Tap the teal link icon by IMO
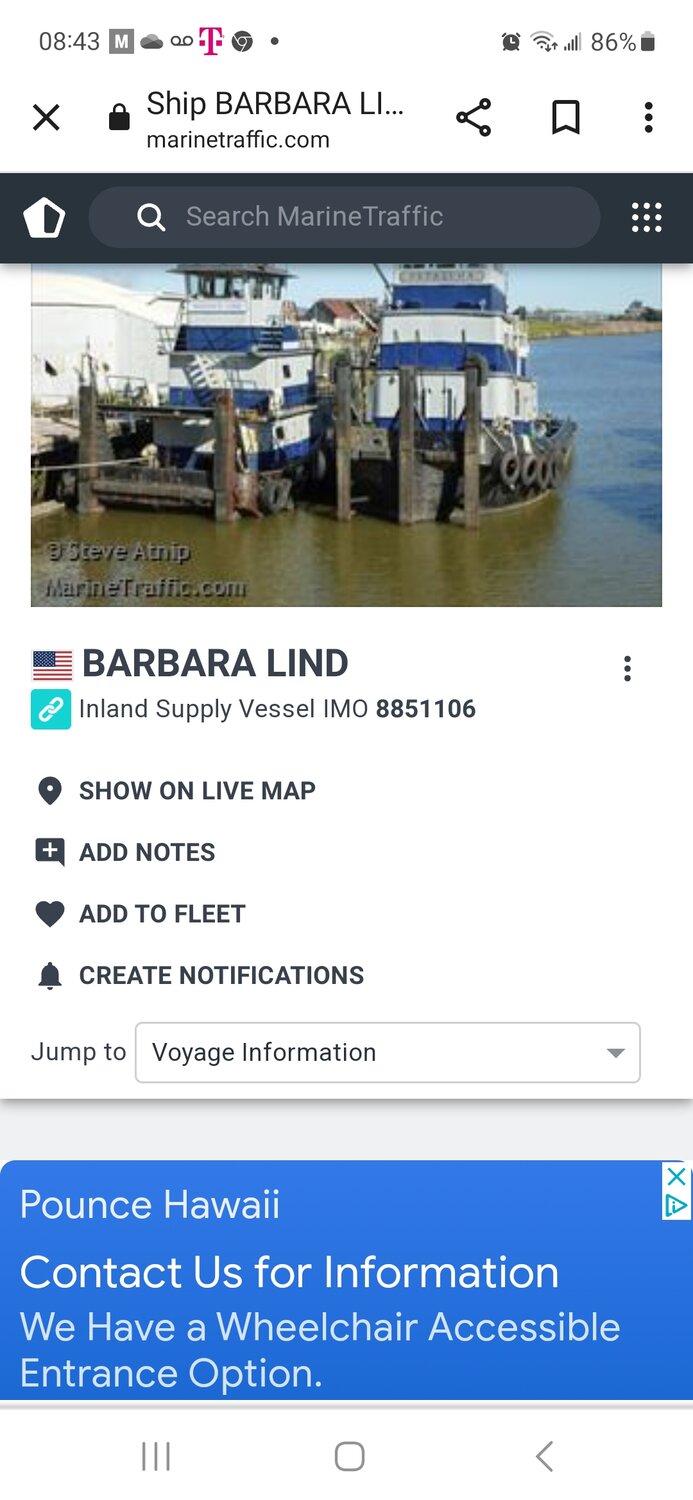 click(51, 709)
